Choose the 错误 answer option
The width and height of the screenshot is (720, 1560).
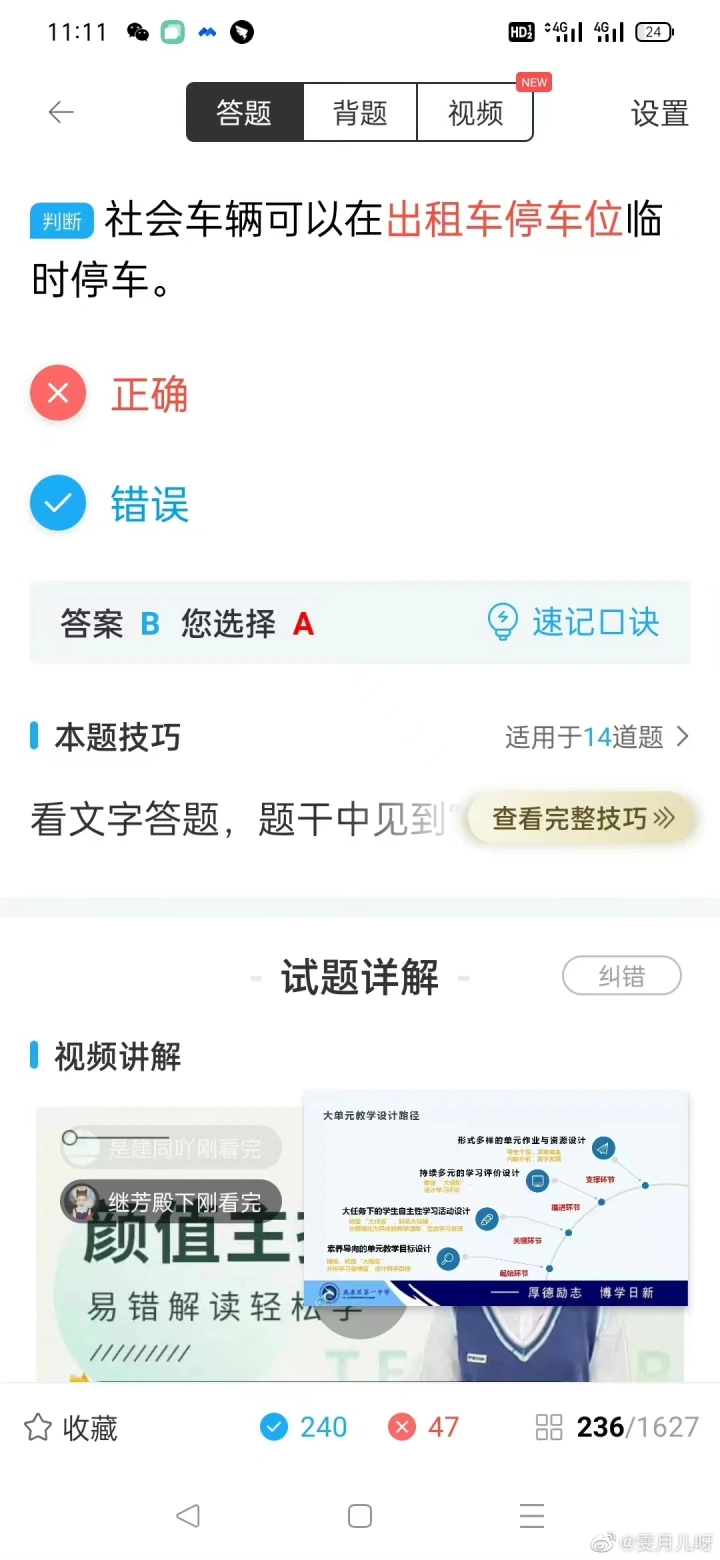110,503
